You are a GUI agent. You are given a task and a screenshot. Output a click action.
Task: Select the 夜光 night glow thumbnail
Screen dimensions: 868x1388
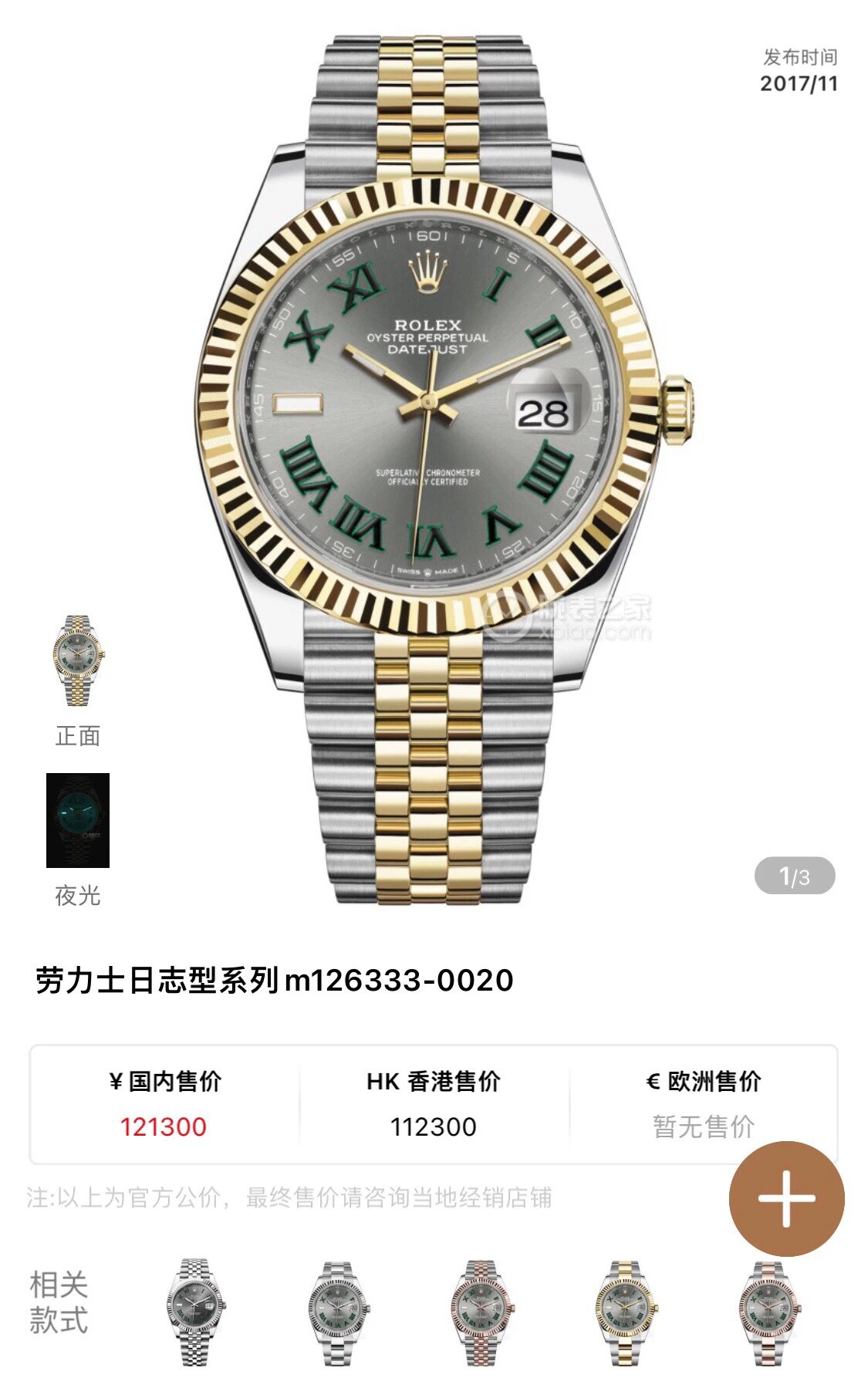[78, 820]
